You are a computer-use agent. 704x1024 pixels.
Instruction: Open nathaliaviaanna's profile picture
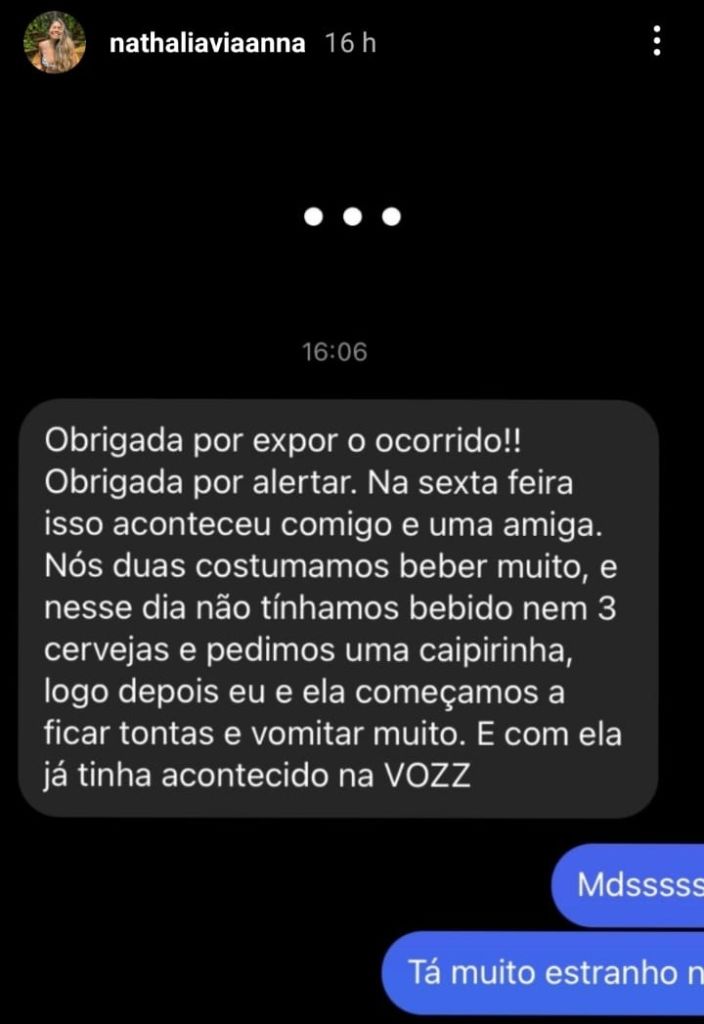pyautogui.click(x=55, y=42)
